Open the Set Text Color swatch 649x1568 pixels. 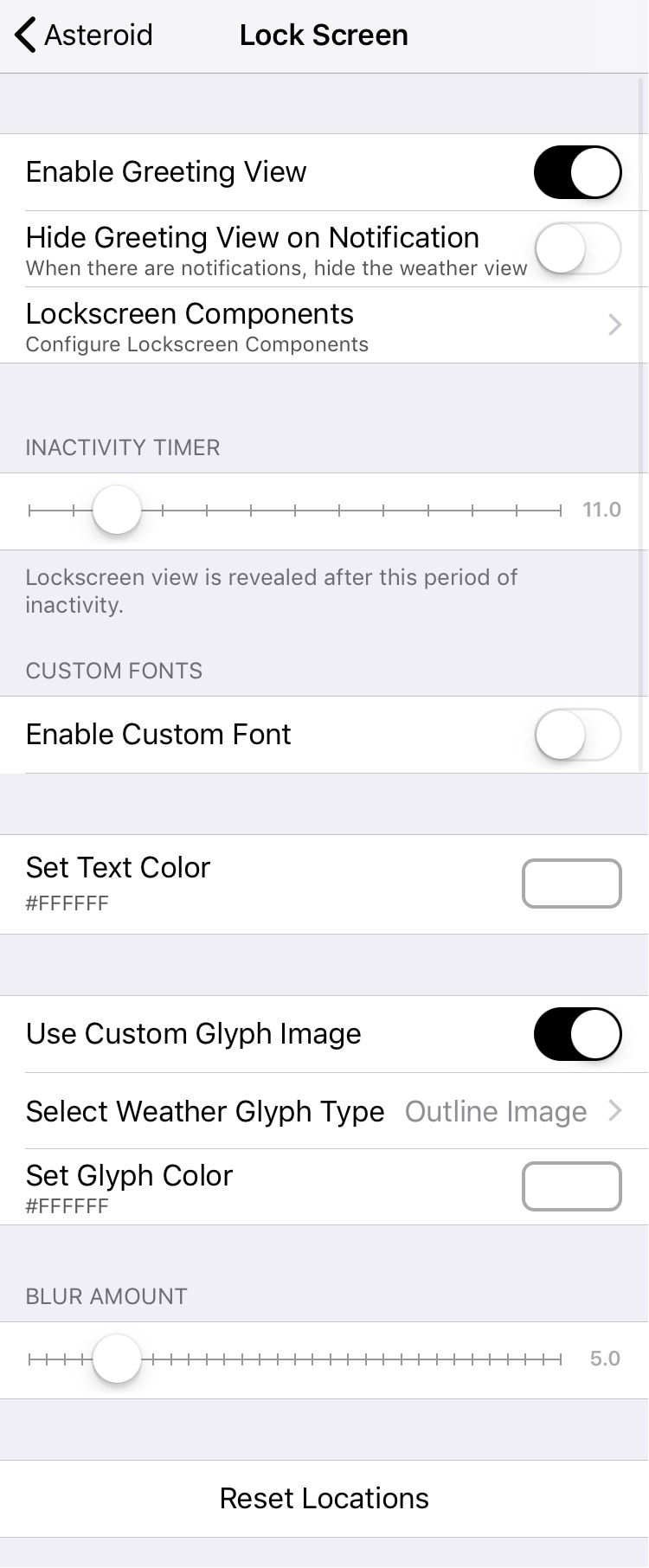[x=571, y=884]
